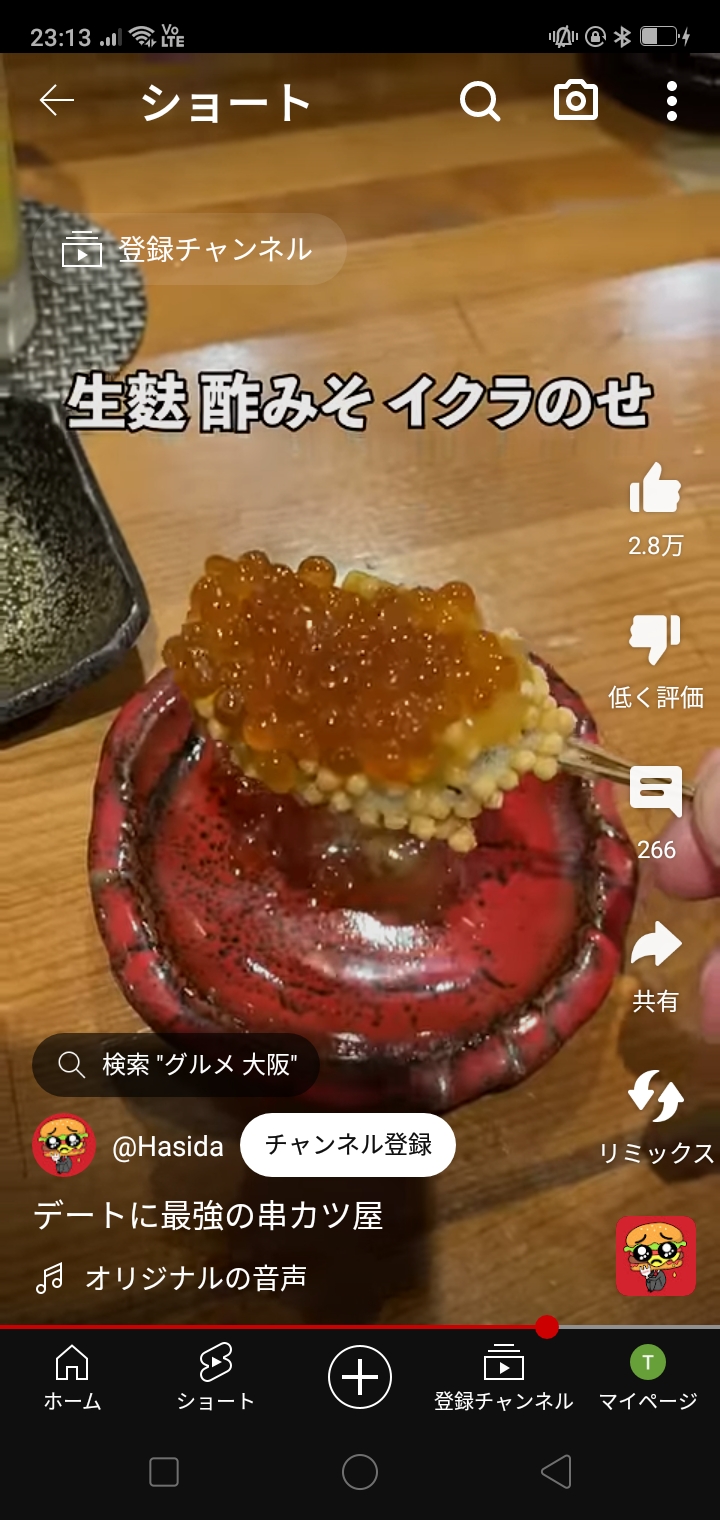Open the マイページ tab
720x1520 pixels.
click(647, 1377)
